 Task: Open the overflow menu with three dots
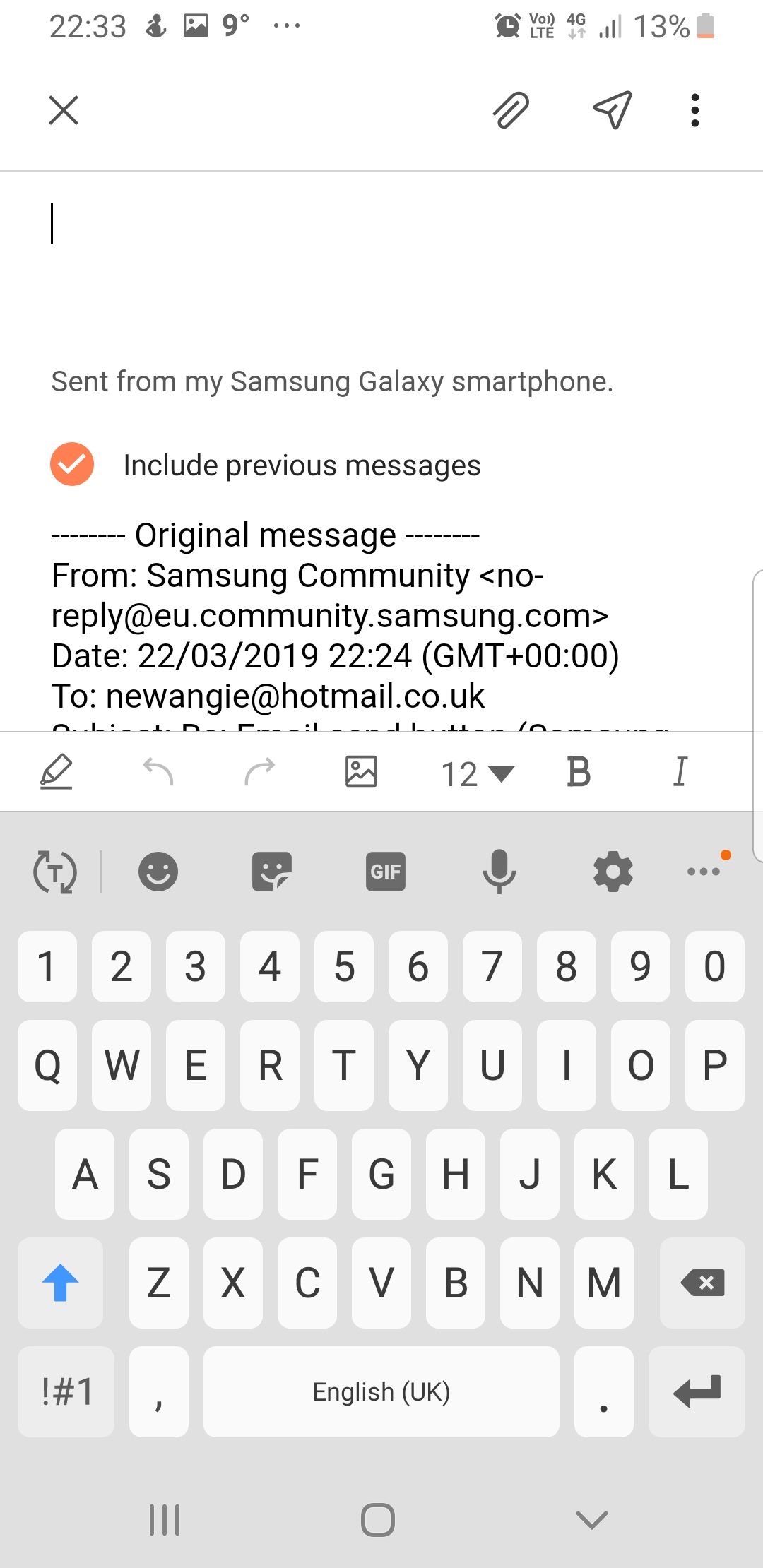coord(694,109)
